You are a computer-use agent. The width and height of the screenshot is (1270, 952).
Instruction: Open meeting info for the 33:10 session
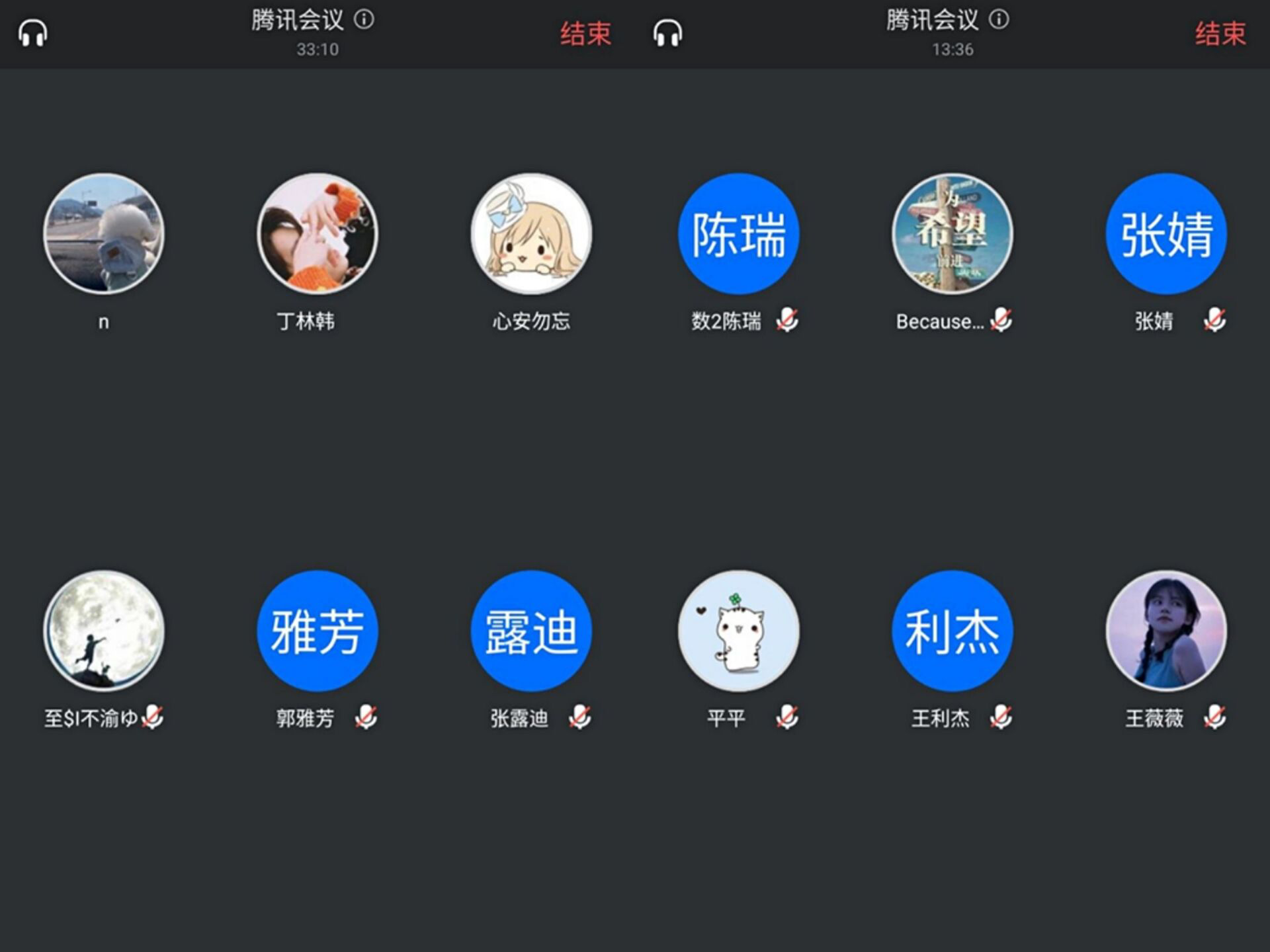[364, 20]
